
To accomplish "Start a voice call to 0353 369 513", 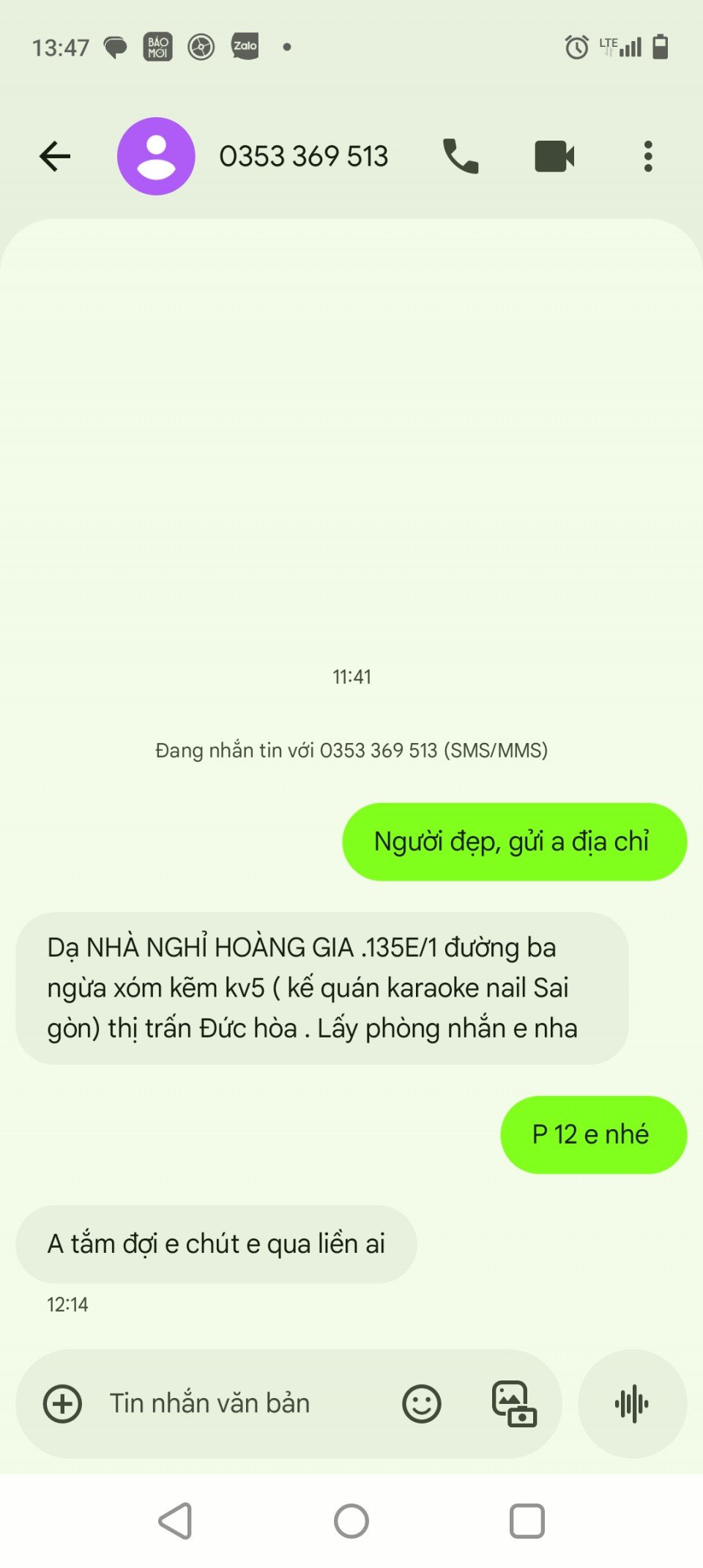I will point(461,156).
